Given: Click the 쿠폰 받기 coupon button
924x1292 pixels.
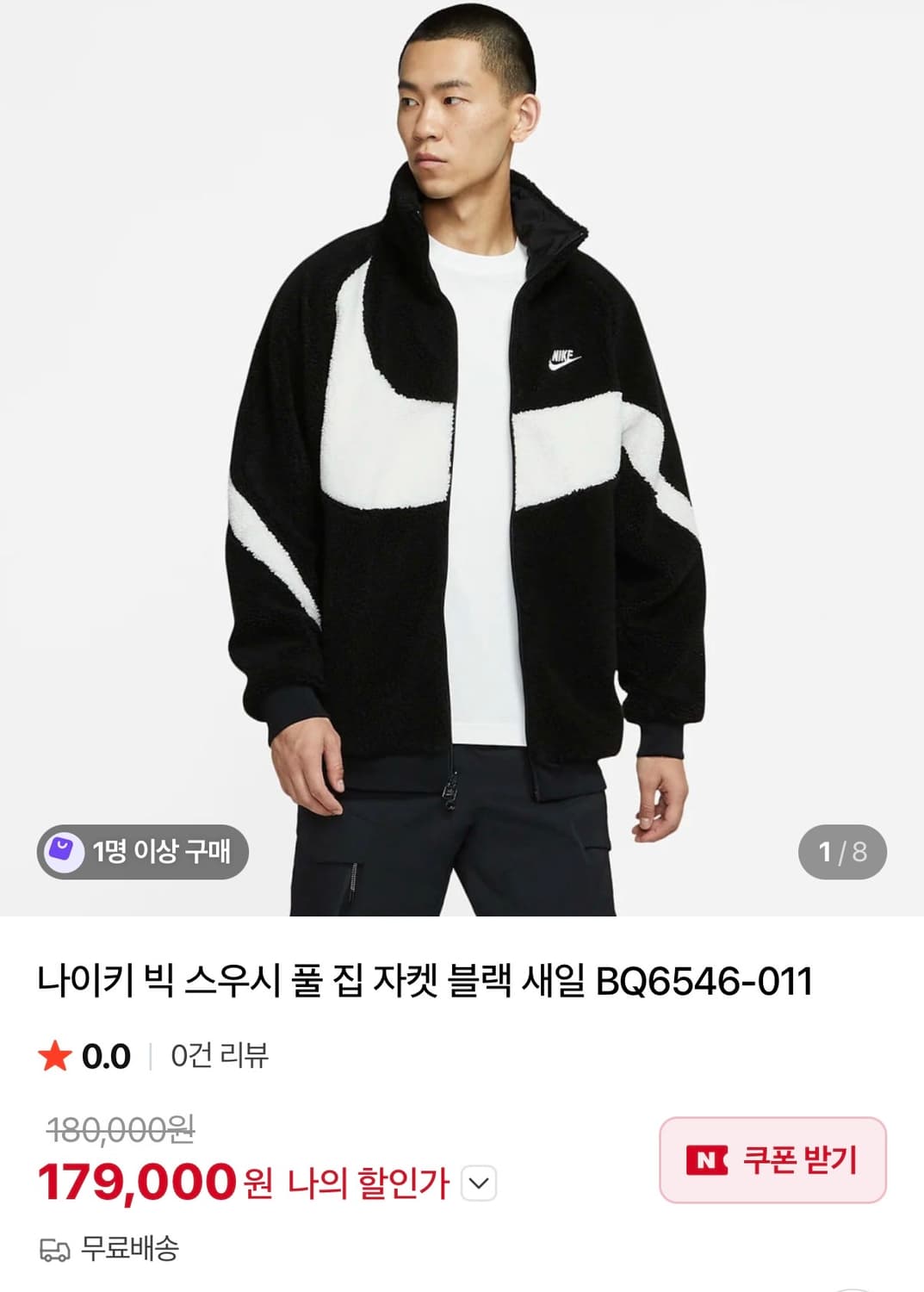Looking at the screenshot, I should click(x=773, y=1161).
